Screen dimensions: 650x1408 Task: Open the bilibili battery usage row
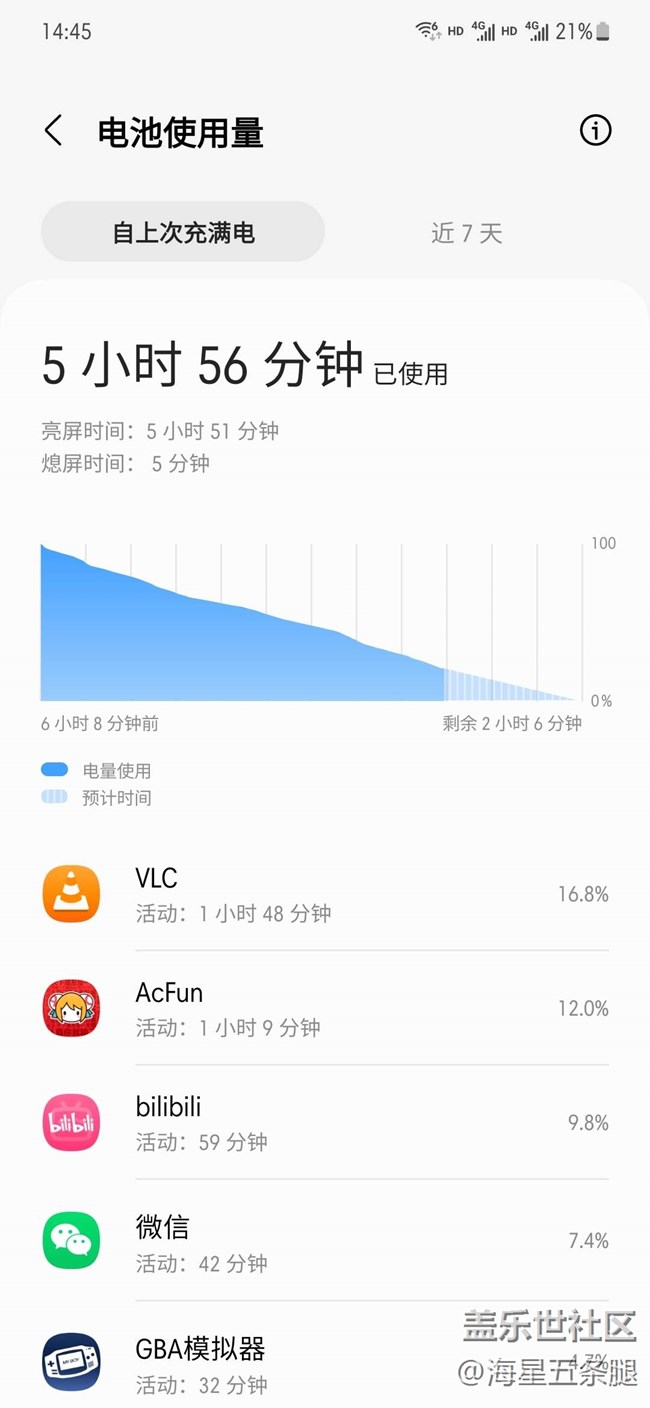pyautogui.click(x=325, y=1122)
